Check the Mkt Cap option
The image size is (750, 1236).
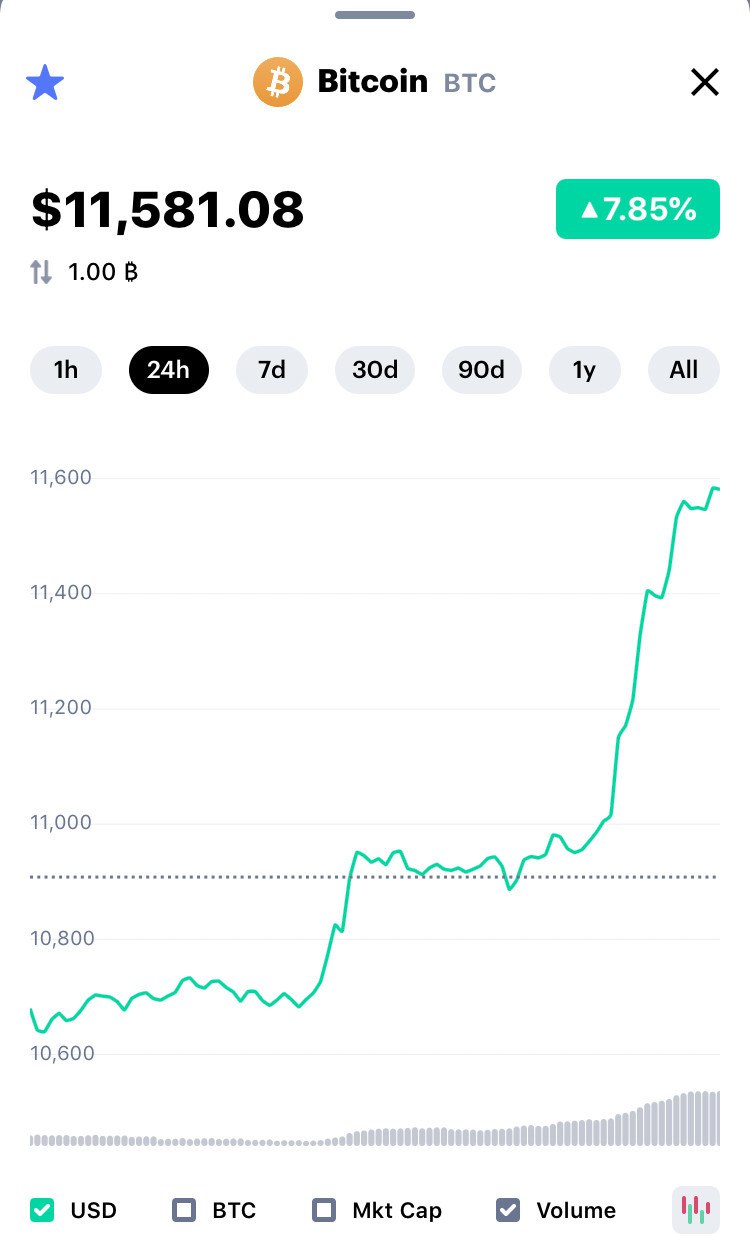coord(324,1210)
